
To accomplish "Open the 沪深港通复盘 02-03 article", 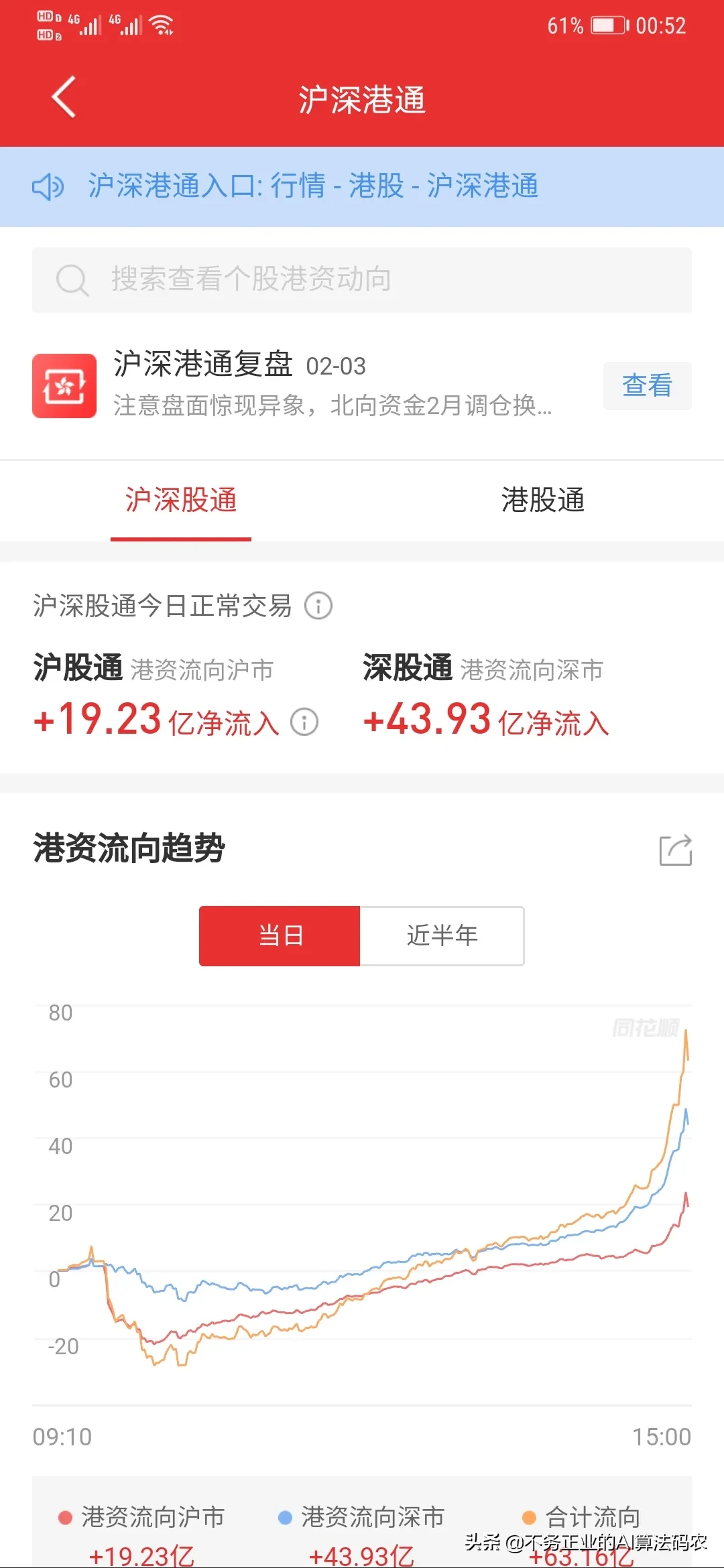I will pos(333,384).
